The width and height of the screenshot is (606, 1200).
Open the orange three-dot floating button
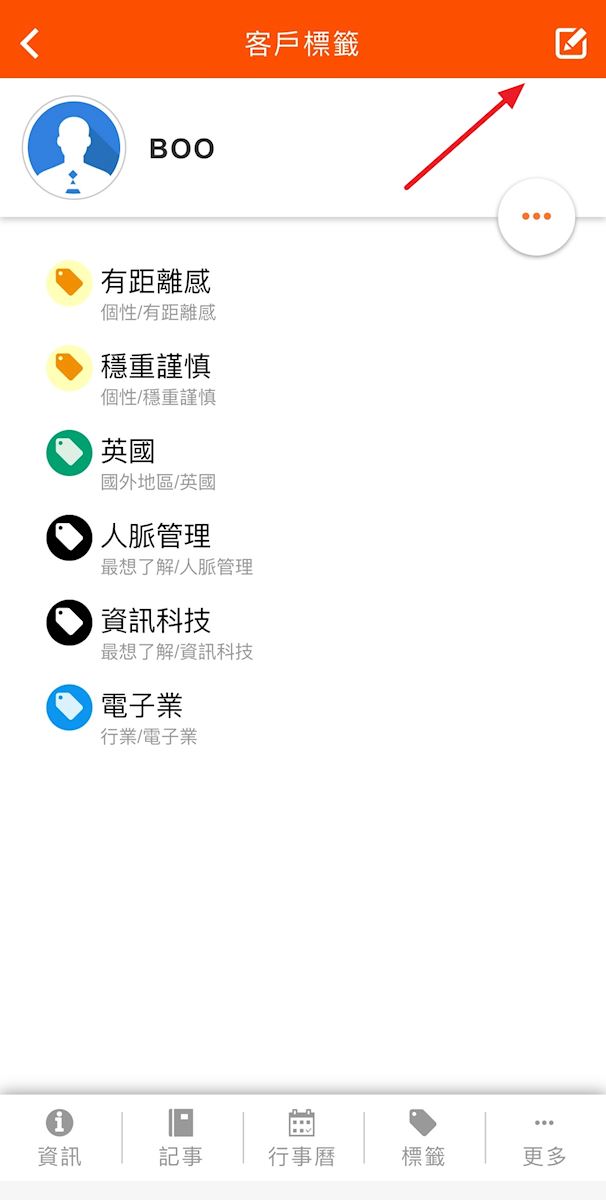point(536,216)
